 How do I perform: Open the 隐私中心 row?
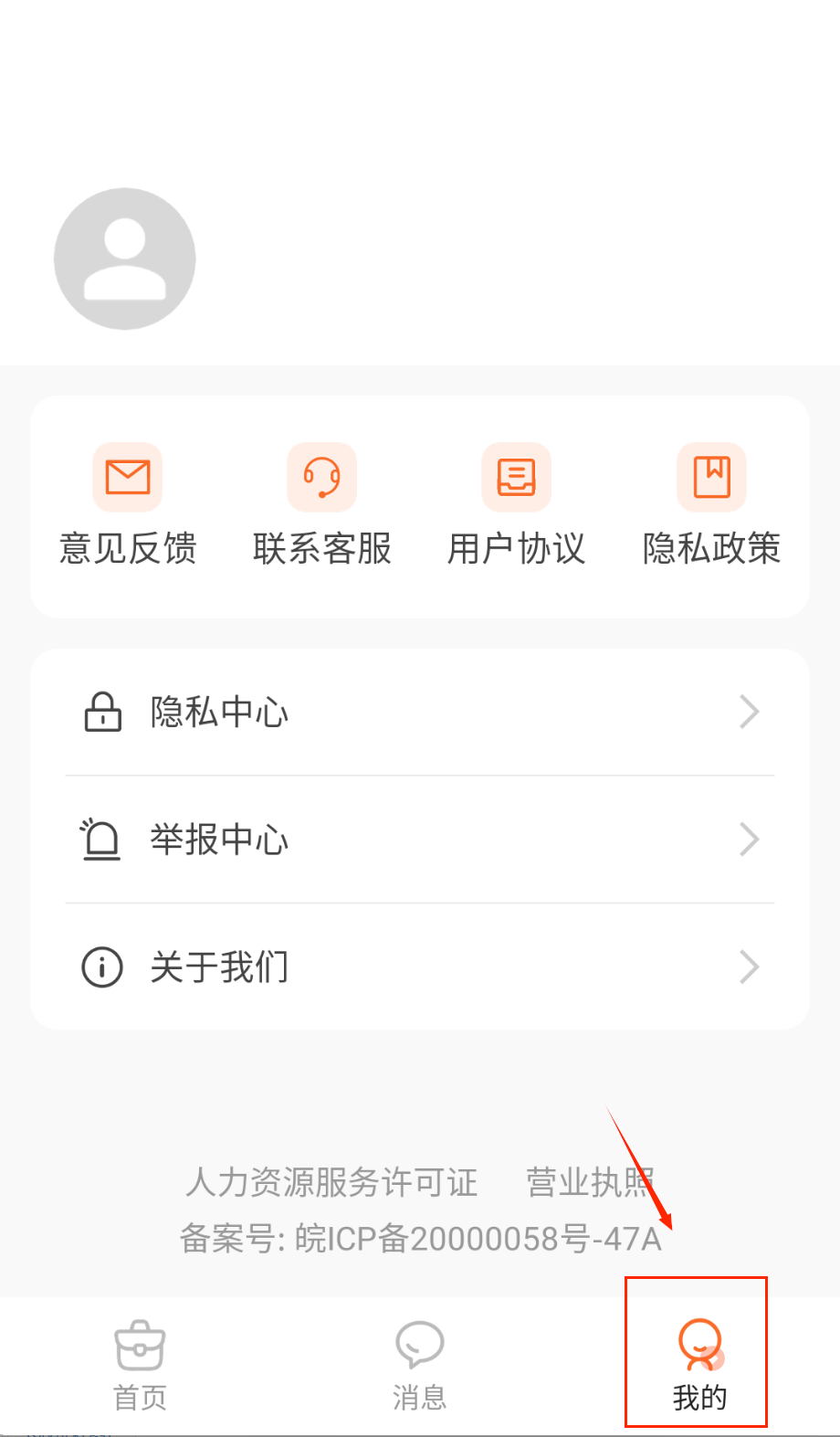(x=420, y=713)
